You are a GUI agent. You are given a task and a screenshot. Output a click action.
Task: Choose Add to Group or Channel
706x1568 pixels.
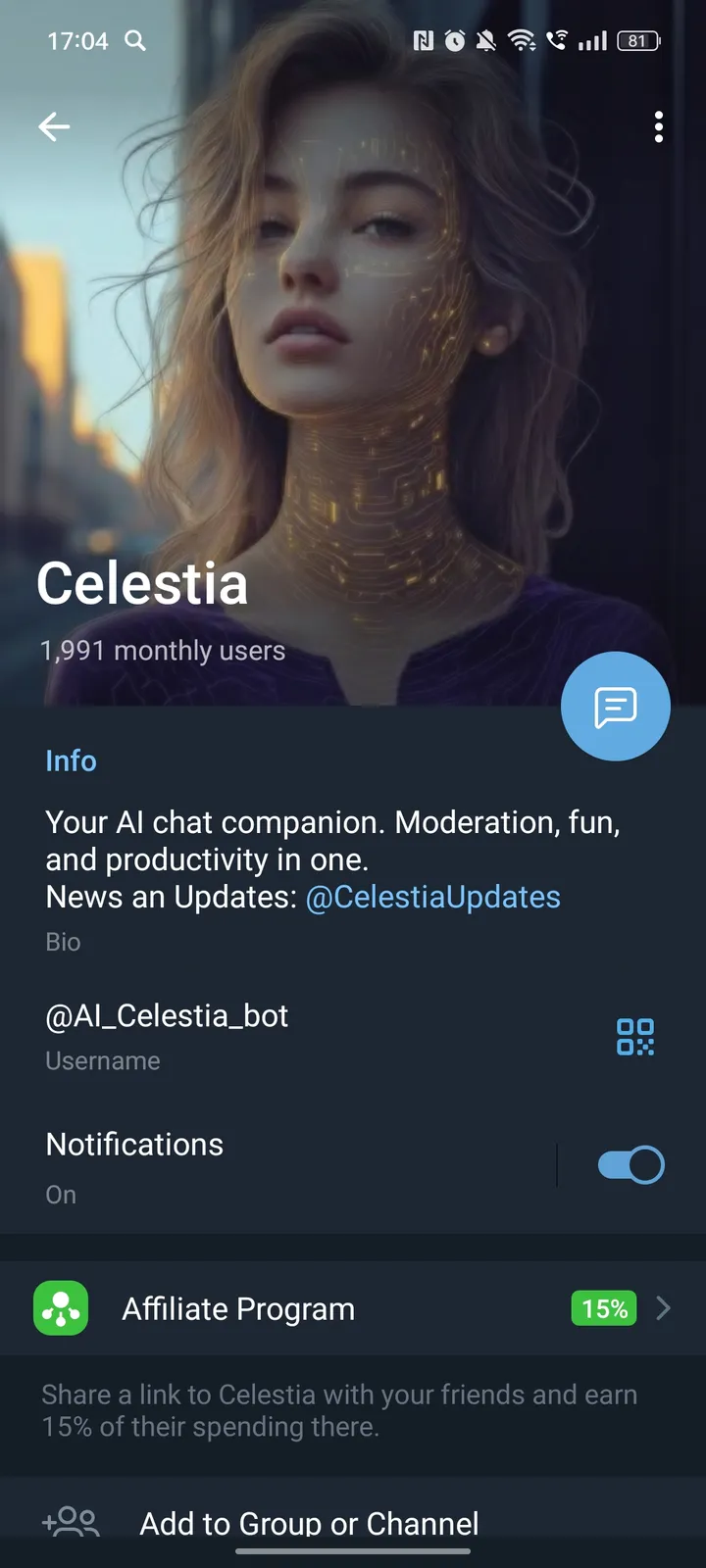click(x=310, y=1523)
